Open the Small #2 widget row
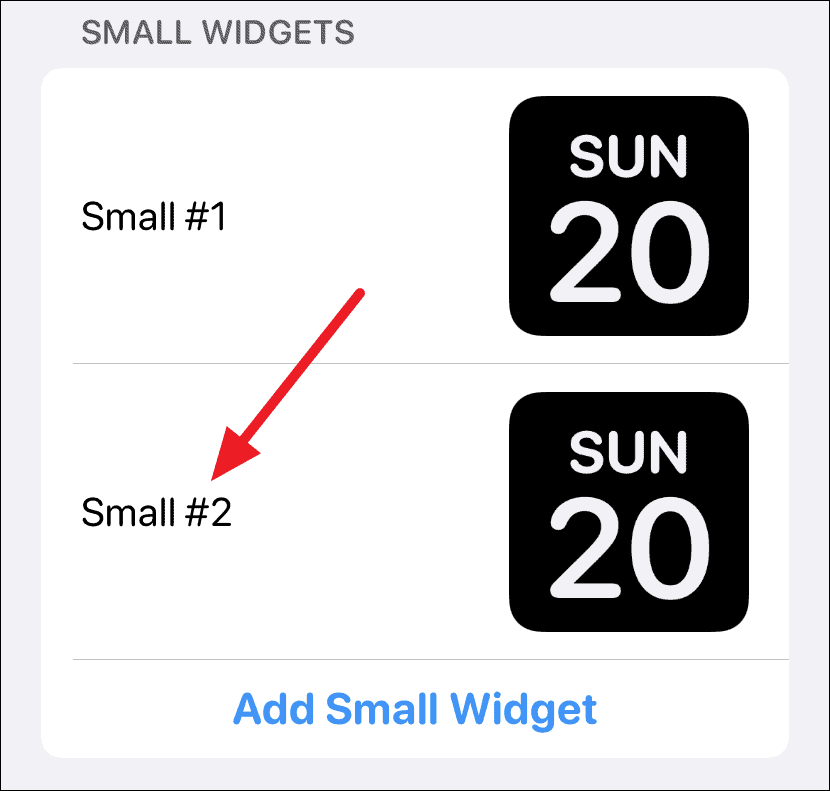 (157, 512)
